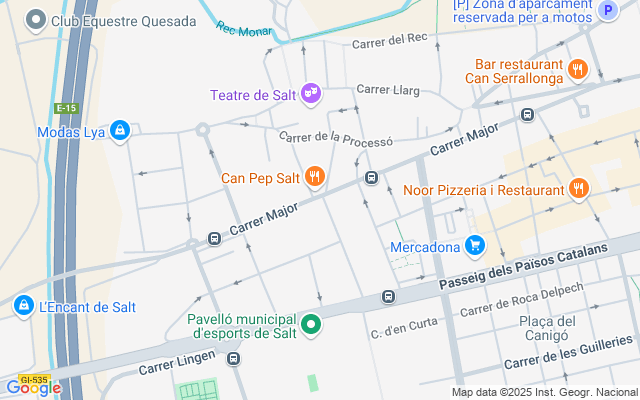Select the Teatre de Salt pin
Screen dimensions: 640x400
(x=311, y=95)
